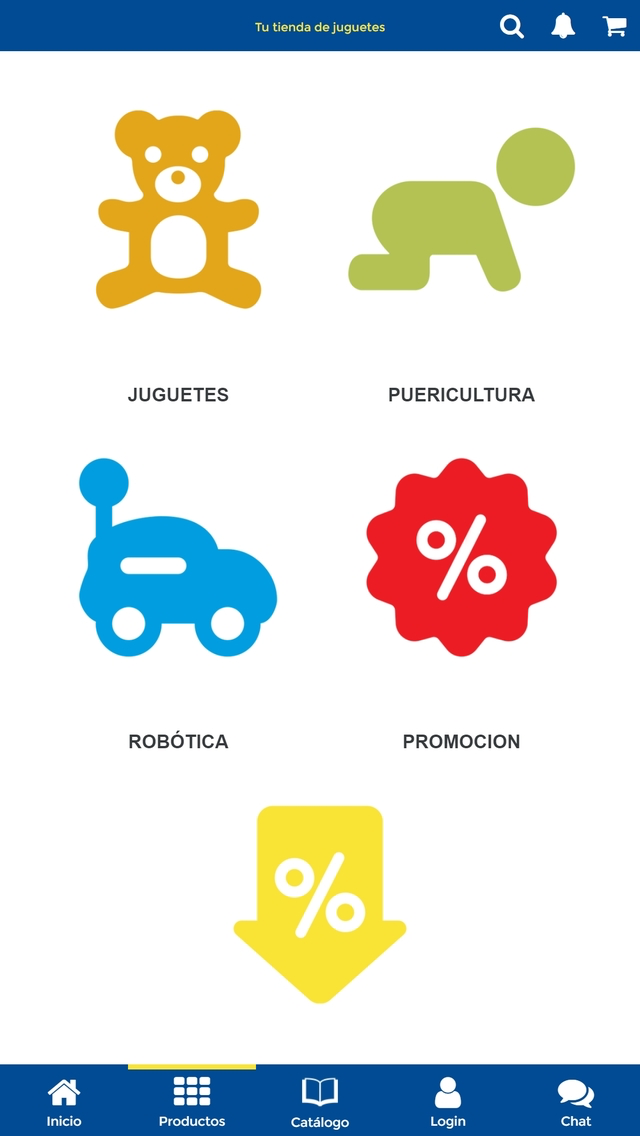The height and width of the screenshot is (1136, 640).
Task: Switch to the Login tab
Action: click(448, 1101)
